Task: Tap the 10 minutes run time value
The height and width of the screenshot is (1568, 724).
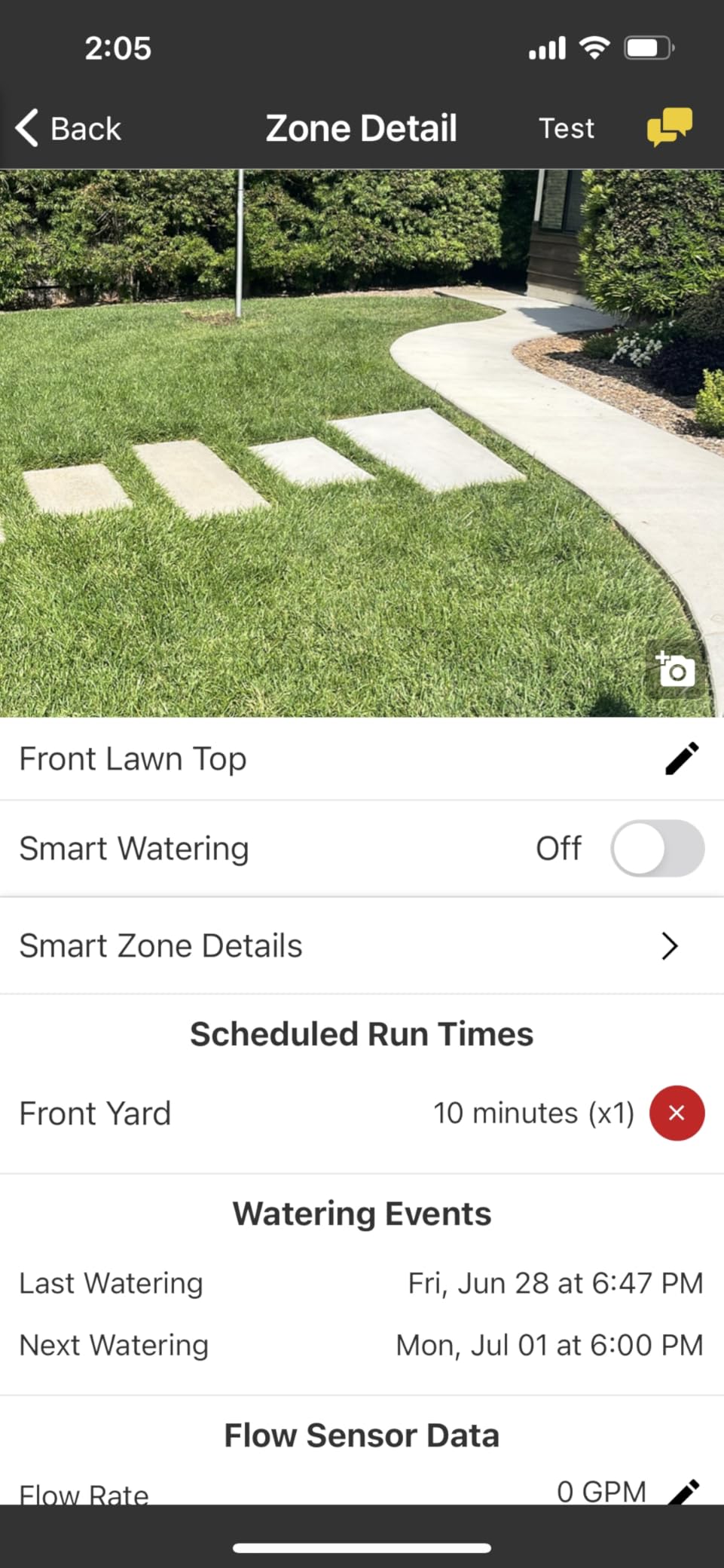Action: click(533, 1113)
